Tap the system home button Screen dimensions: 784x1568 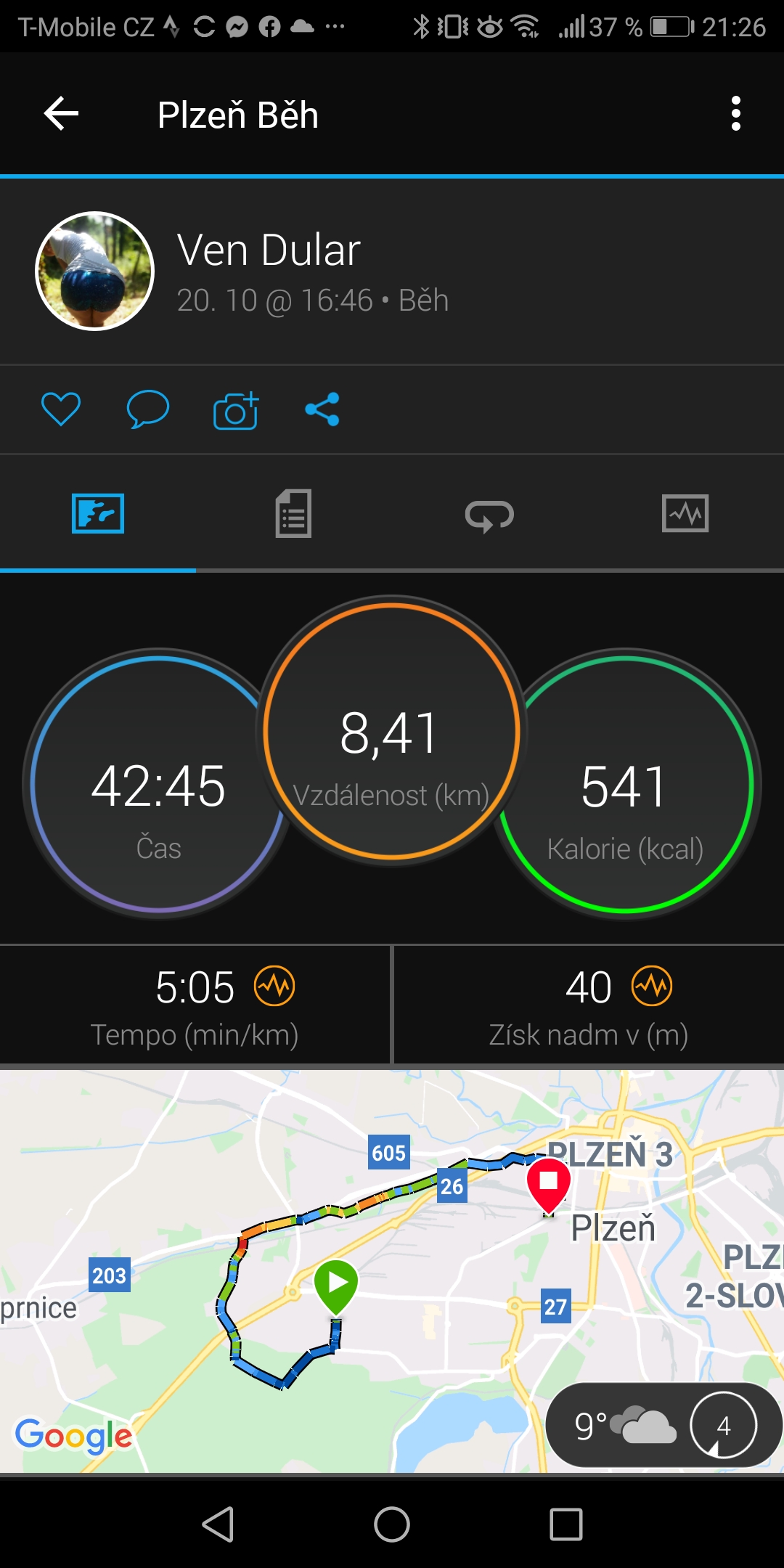pyautogui.click(x=392, y=1524)
